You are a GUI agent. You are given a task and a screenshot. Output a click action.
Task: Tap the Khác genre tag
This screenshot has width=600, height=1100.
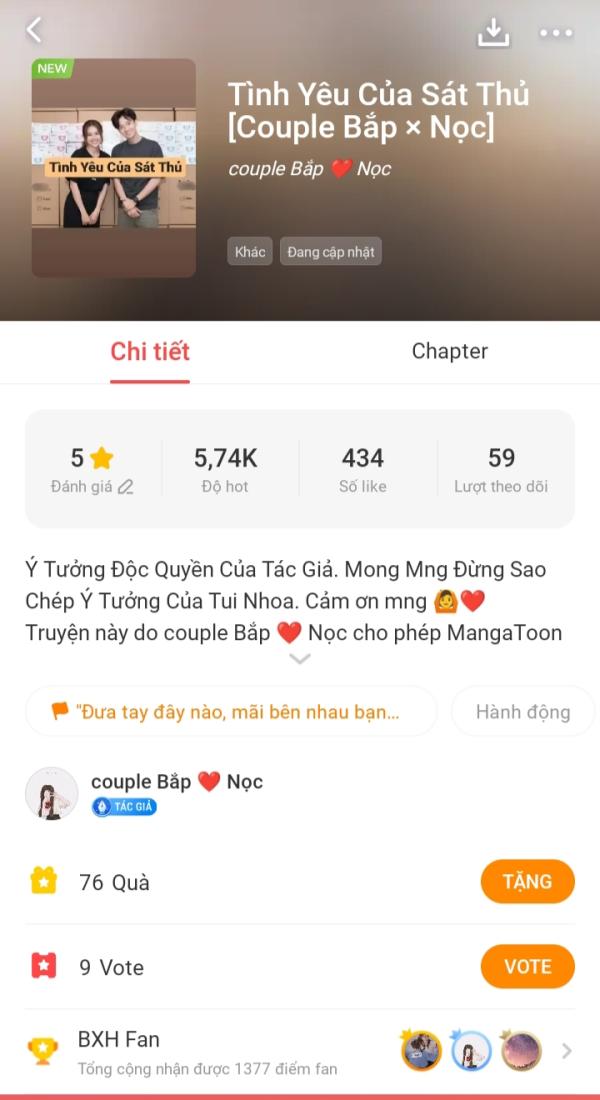250,251
